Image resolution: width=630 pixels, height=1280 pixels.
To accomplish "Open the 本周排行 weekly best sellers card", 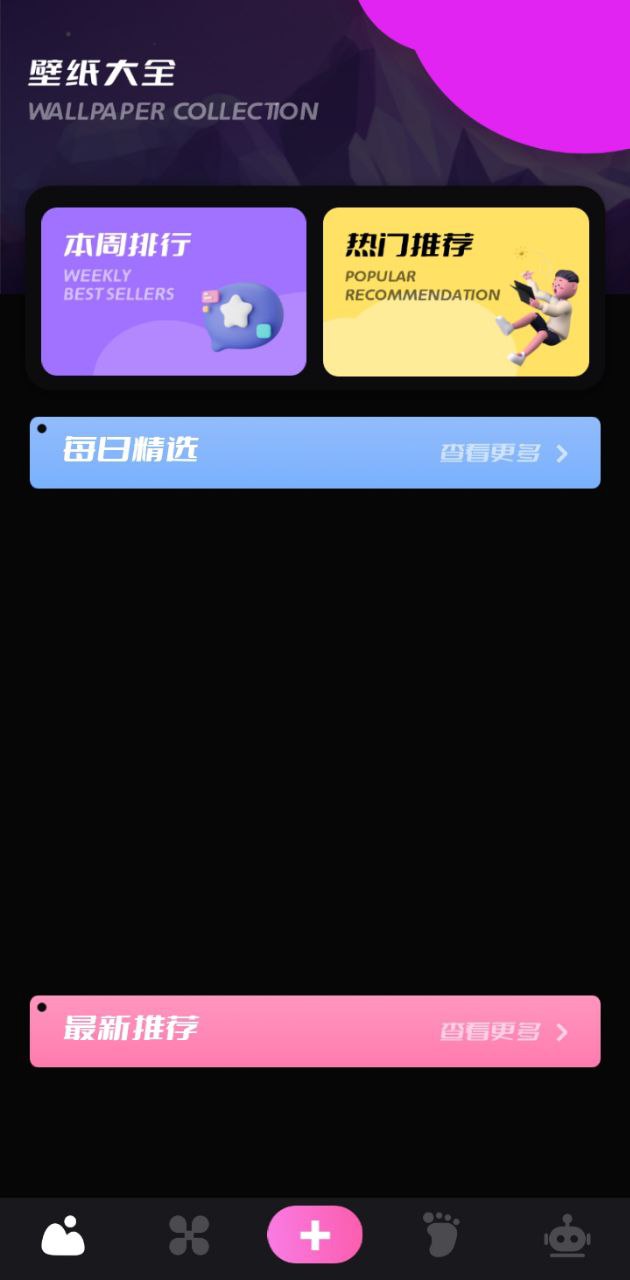I will coord(173,291).
